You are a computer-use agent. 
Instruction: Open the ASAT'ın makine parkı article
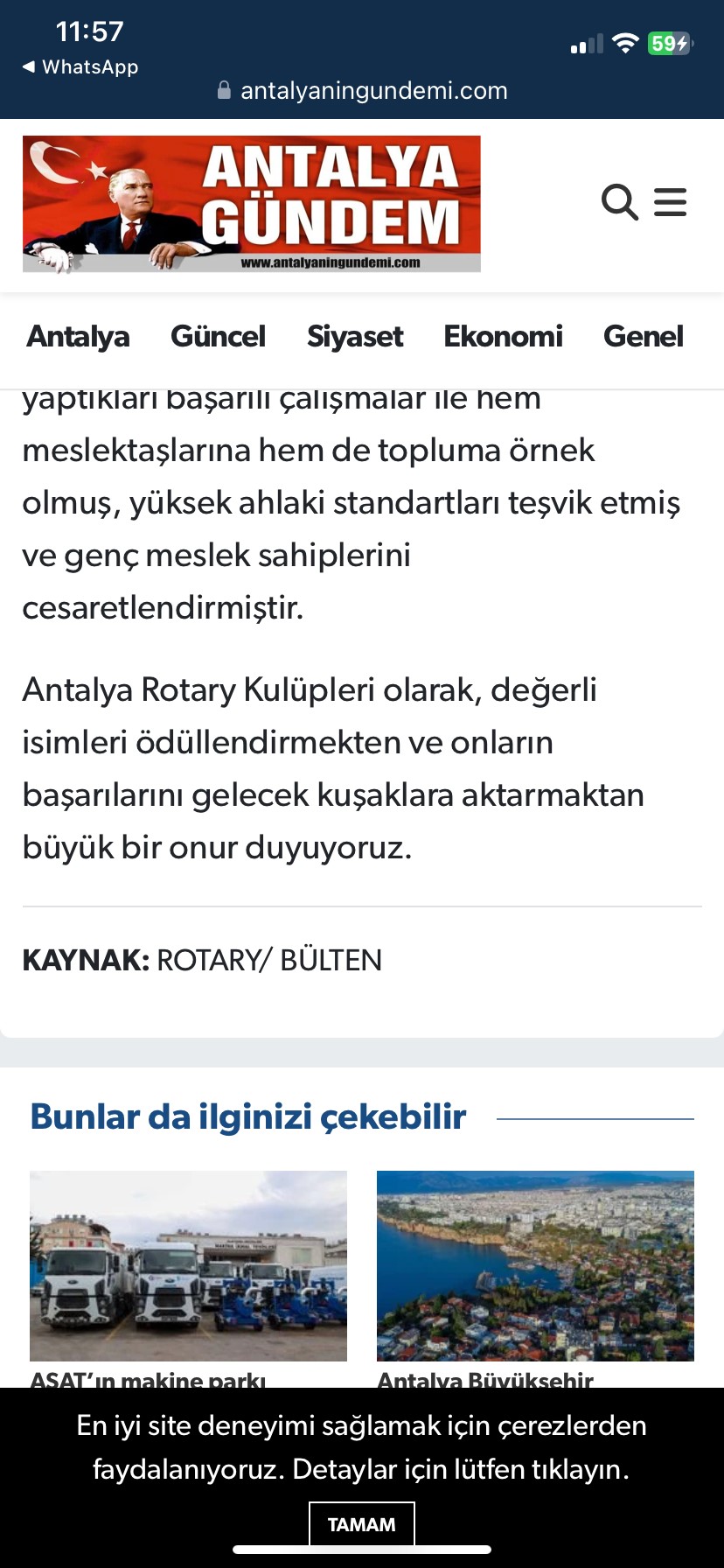188,1279
